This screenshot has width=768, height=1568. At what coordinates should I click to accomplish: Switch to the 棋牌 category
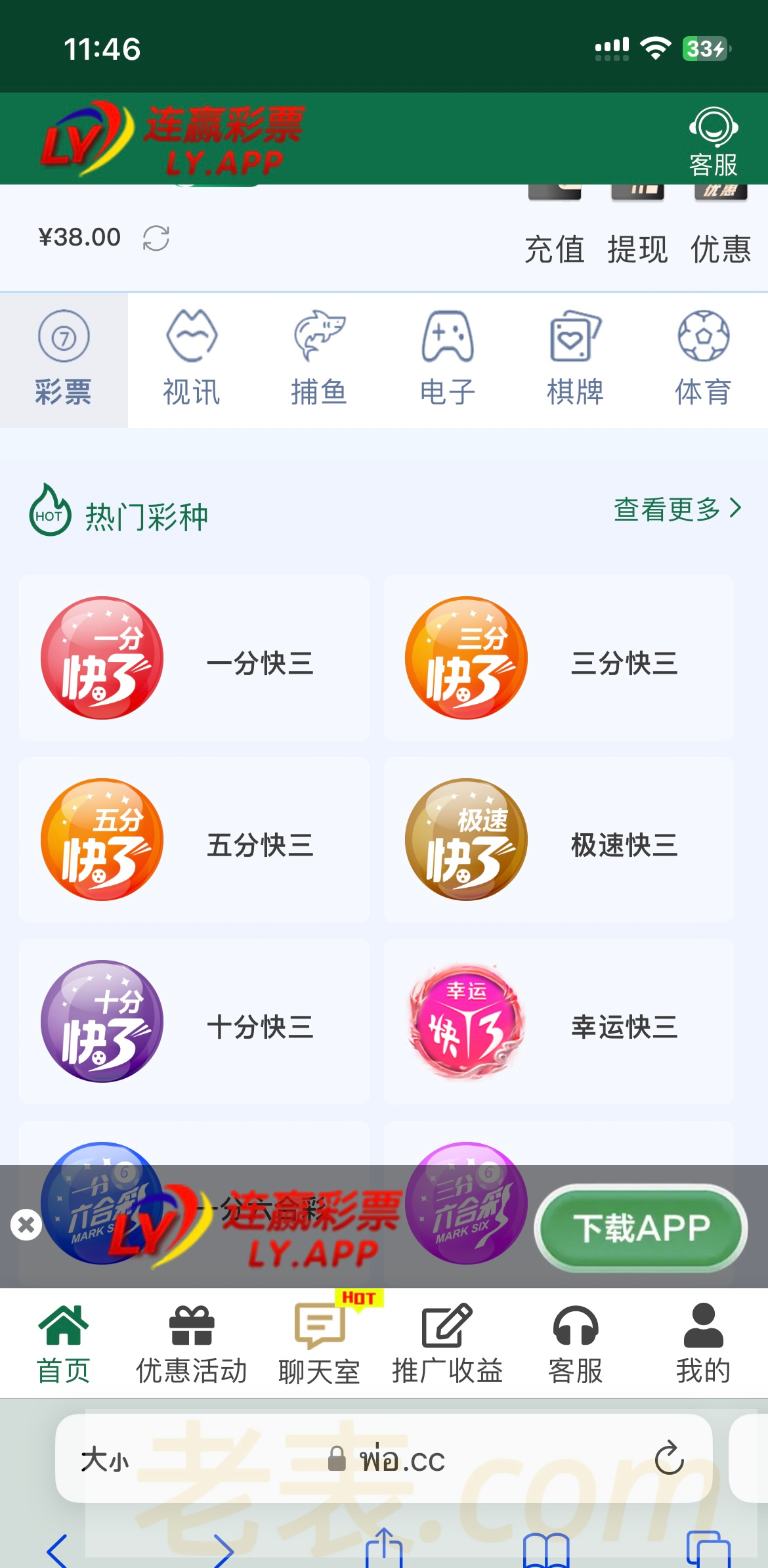tap(575, 359)
